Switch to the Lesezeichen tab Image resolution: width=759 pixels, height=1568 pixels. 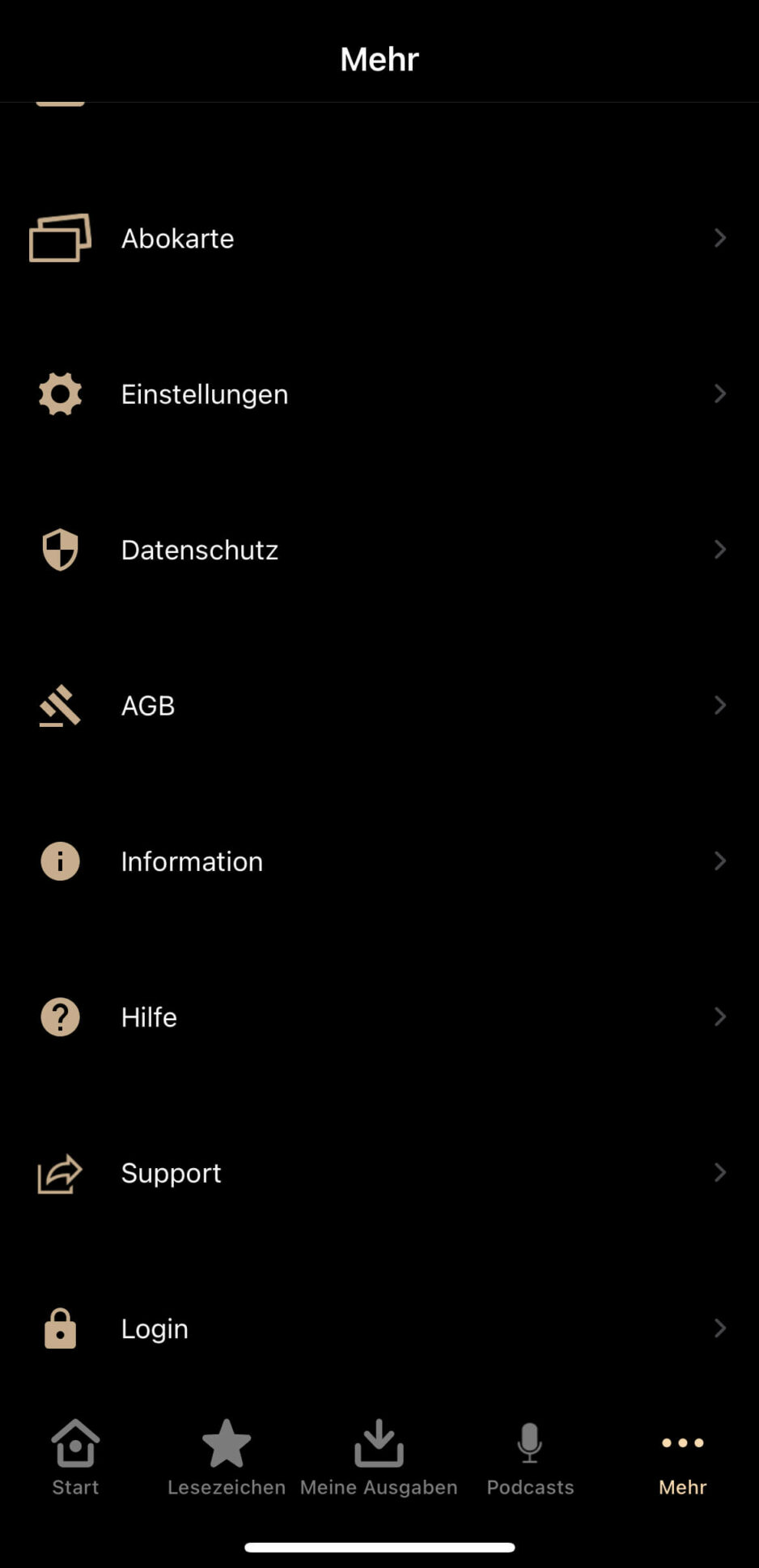tap(227, 1458)
